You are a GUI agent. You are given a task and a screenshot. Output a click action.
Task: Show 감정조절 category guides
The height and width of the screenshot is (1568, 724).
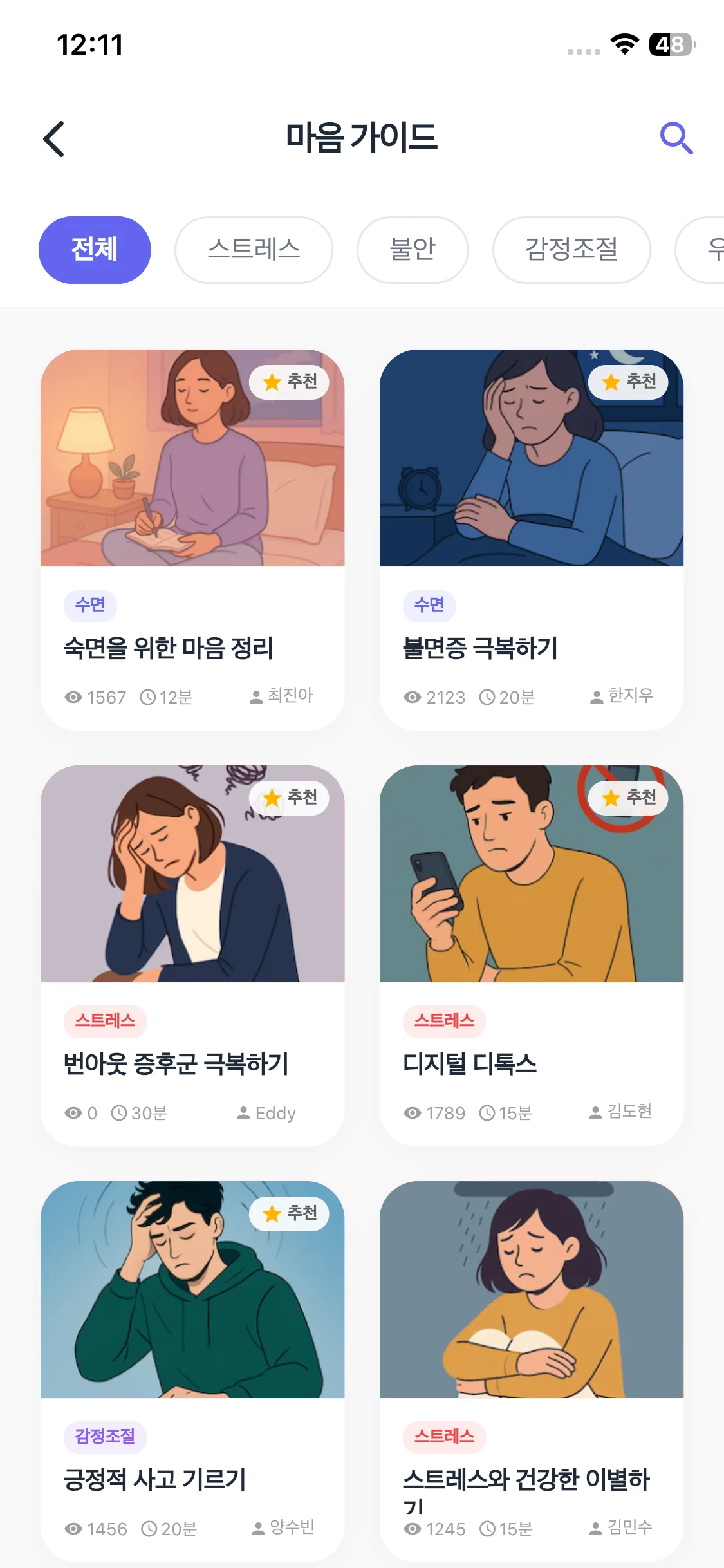point(571,250)
